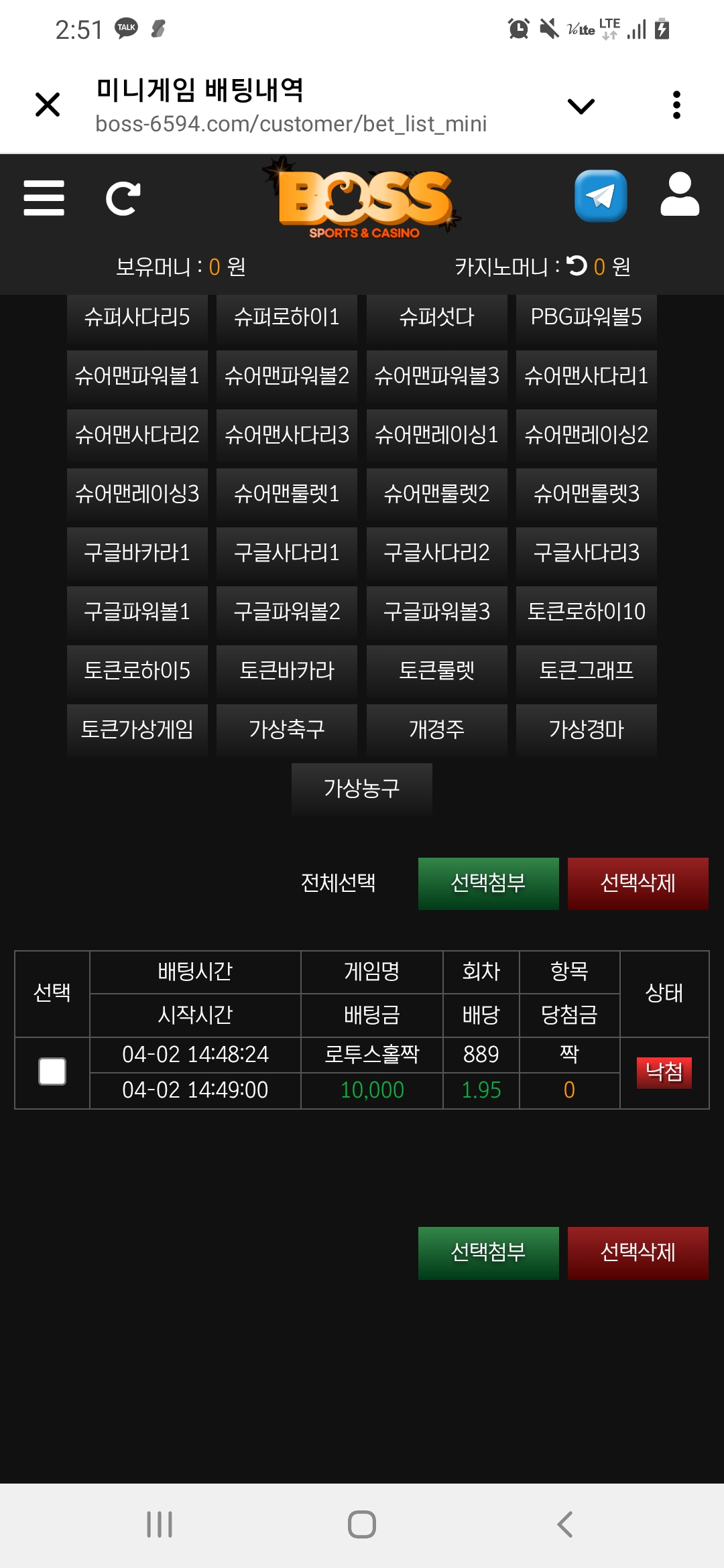Reload the page via refresh icon
Screen dimensions: 724x1568
pos(123,198)
